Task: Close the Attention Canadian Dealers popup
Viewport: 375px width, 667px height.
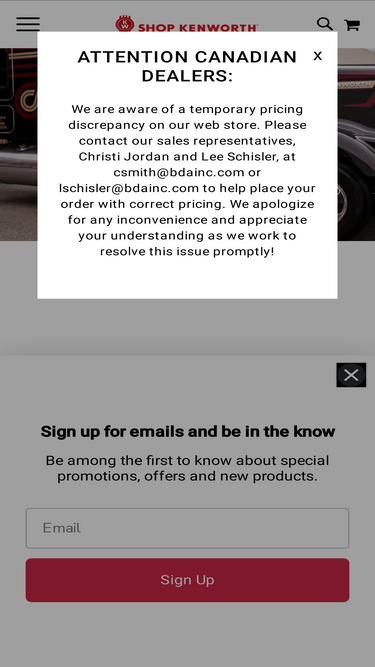Action: [x=317, y=56]
